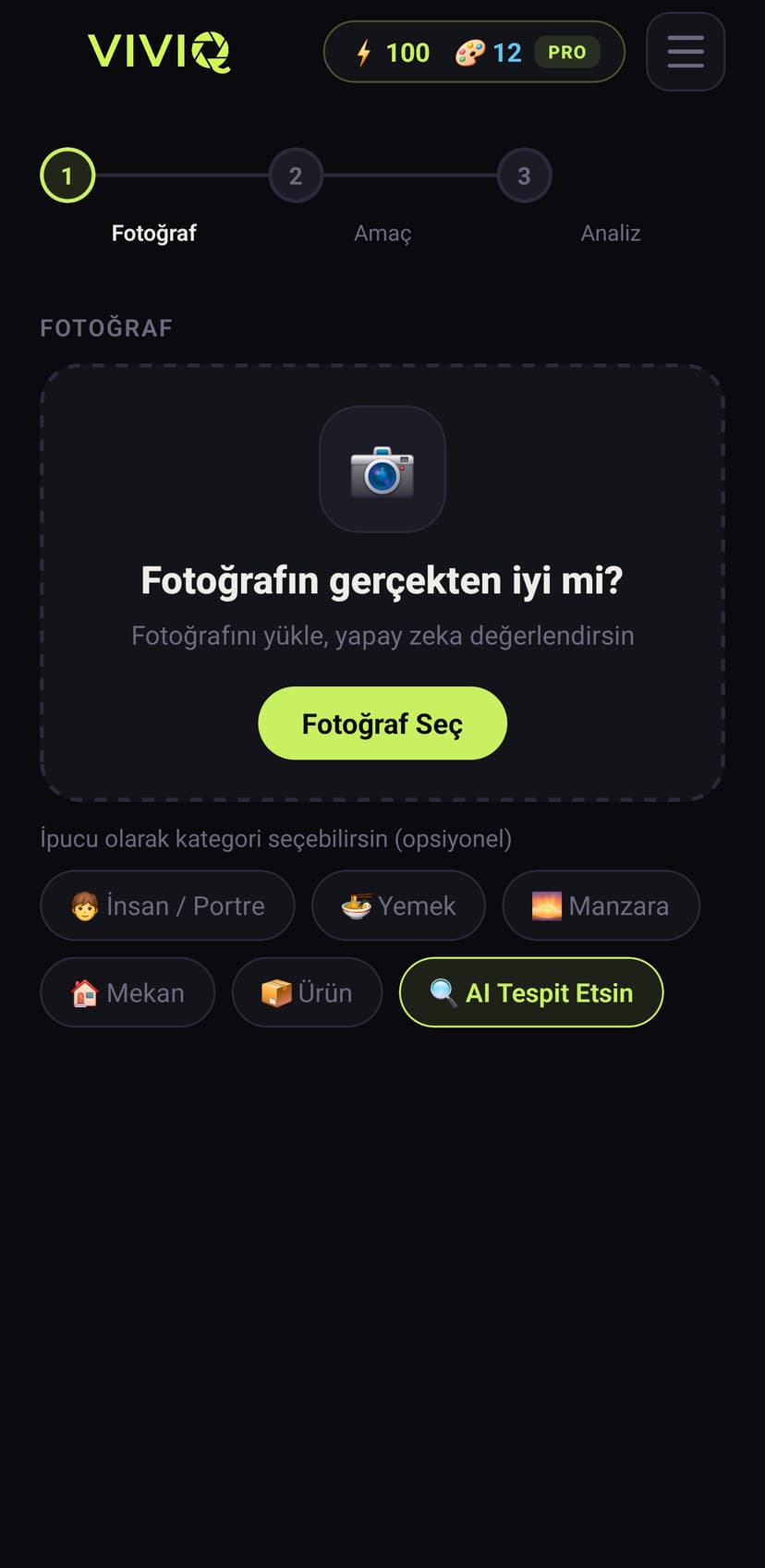
Task: Open the credits and PRO badge pill
Action: pyautogui.click(x=474, y=52)
